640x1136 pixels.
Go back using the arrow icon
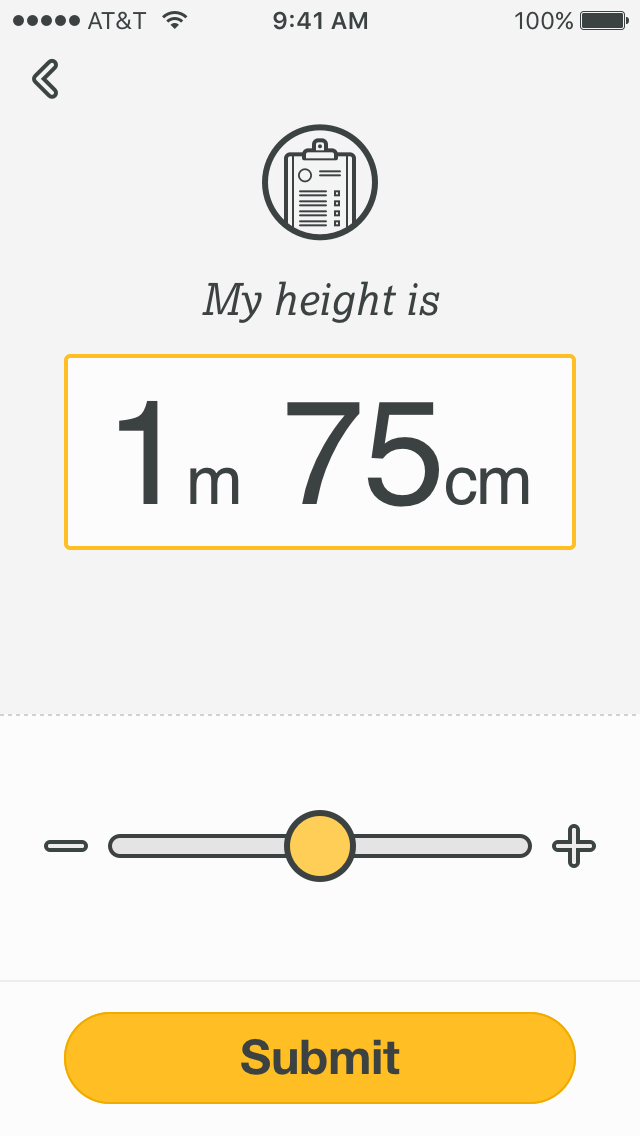[45, 79]
